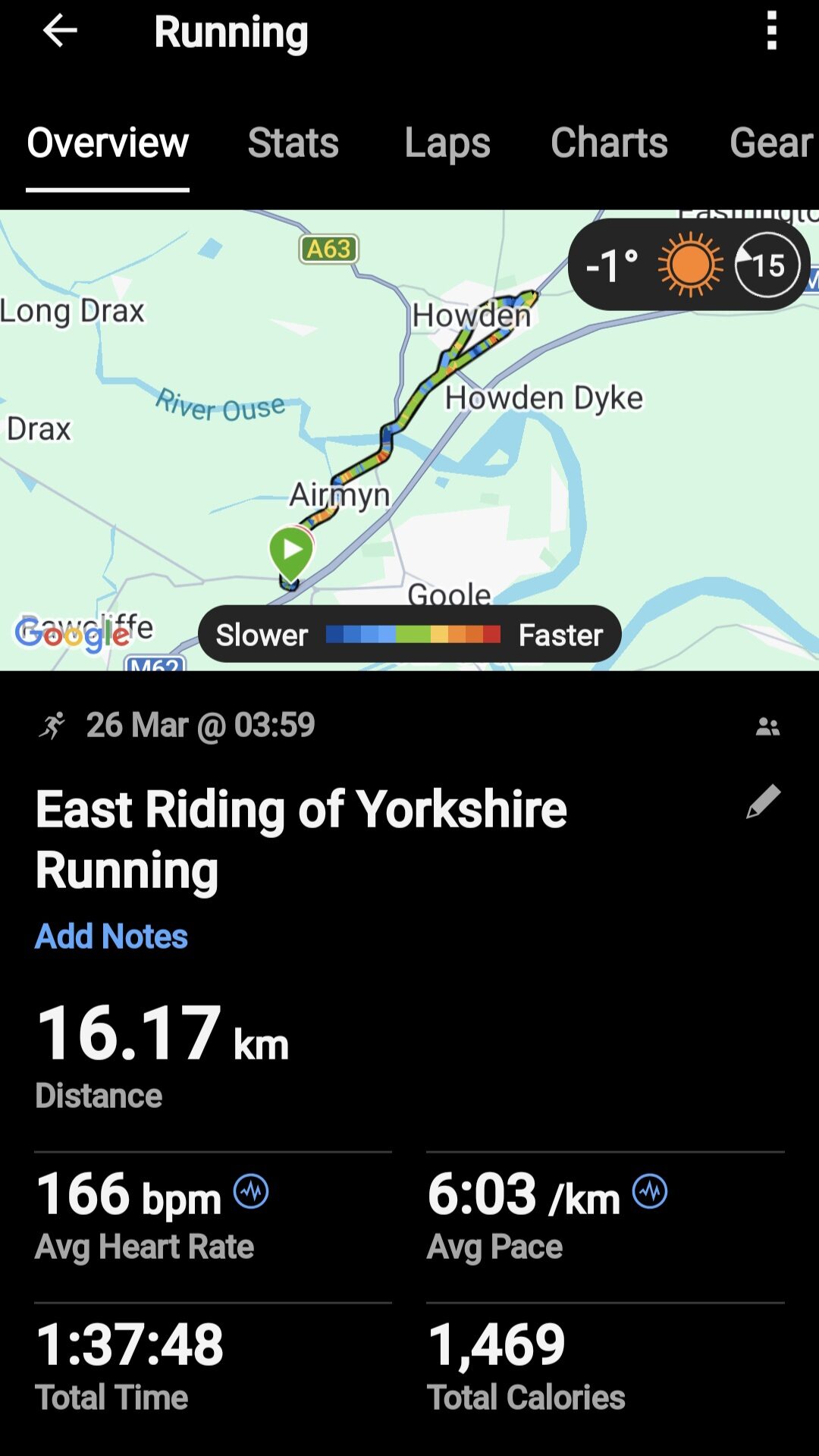Viewport: 819px width, 1456px height.
Task: Open the activity privacy people icon
Action: (x=767, y=726)
